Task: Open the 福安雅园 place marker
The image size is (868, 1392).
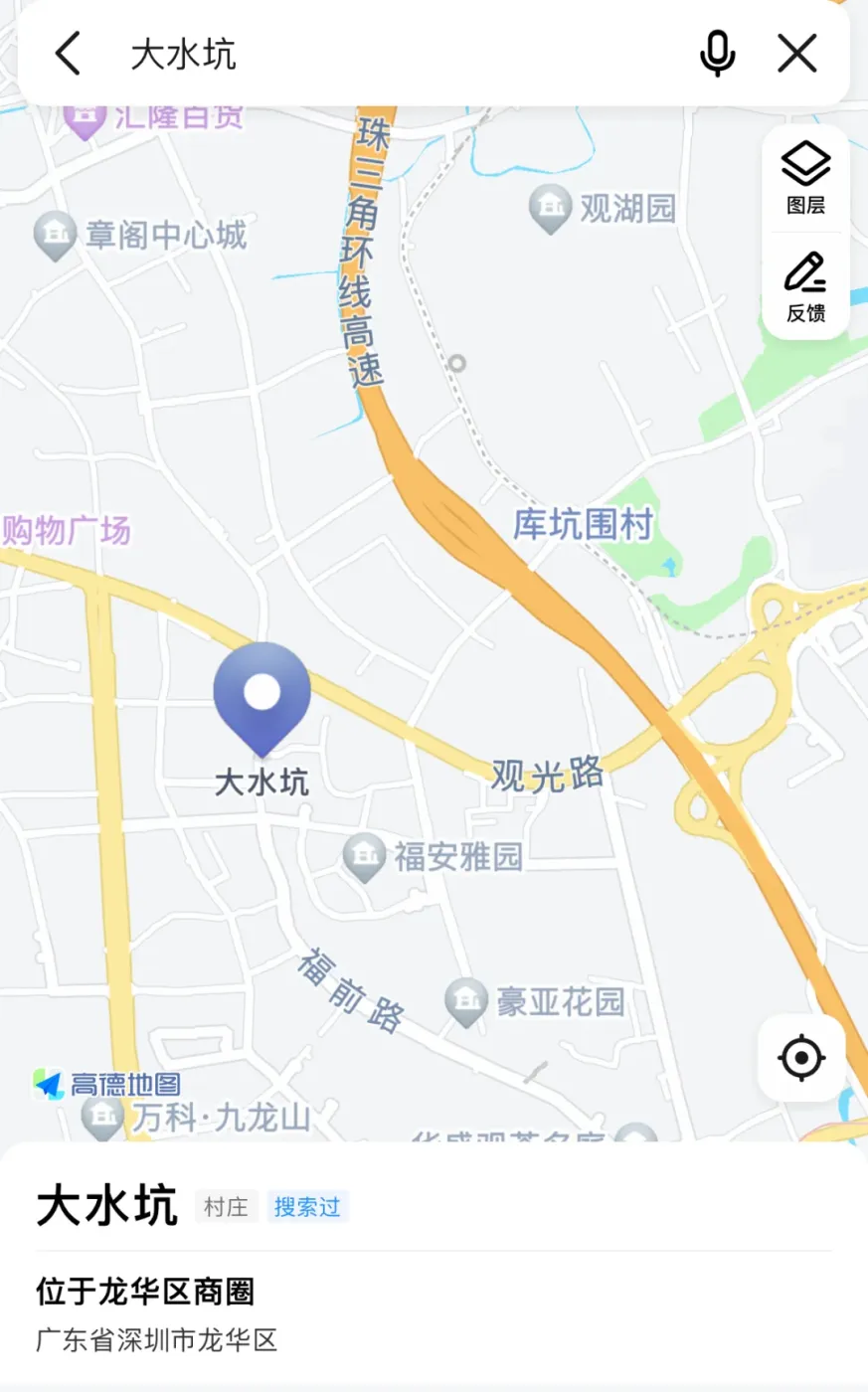Action: point(364,856)
